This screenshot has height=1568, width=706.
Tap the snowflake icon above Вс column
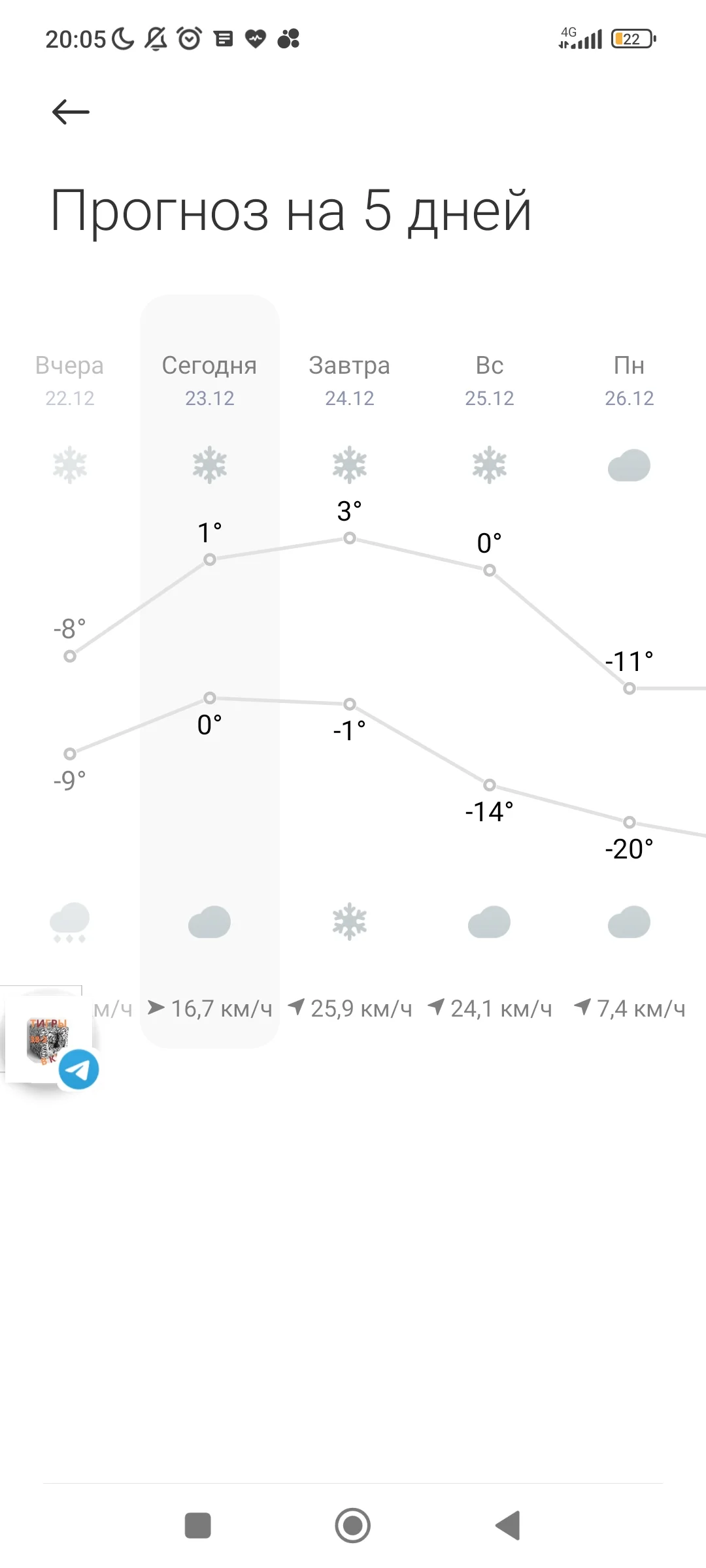click(489, 465)
